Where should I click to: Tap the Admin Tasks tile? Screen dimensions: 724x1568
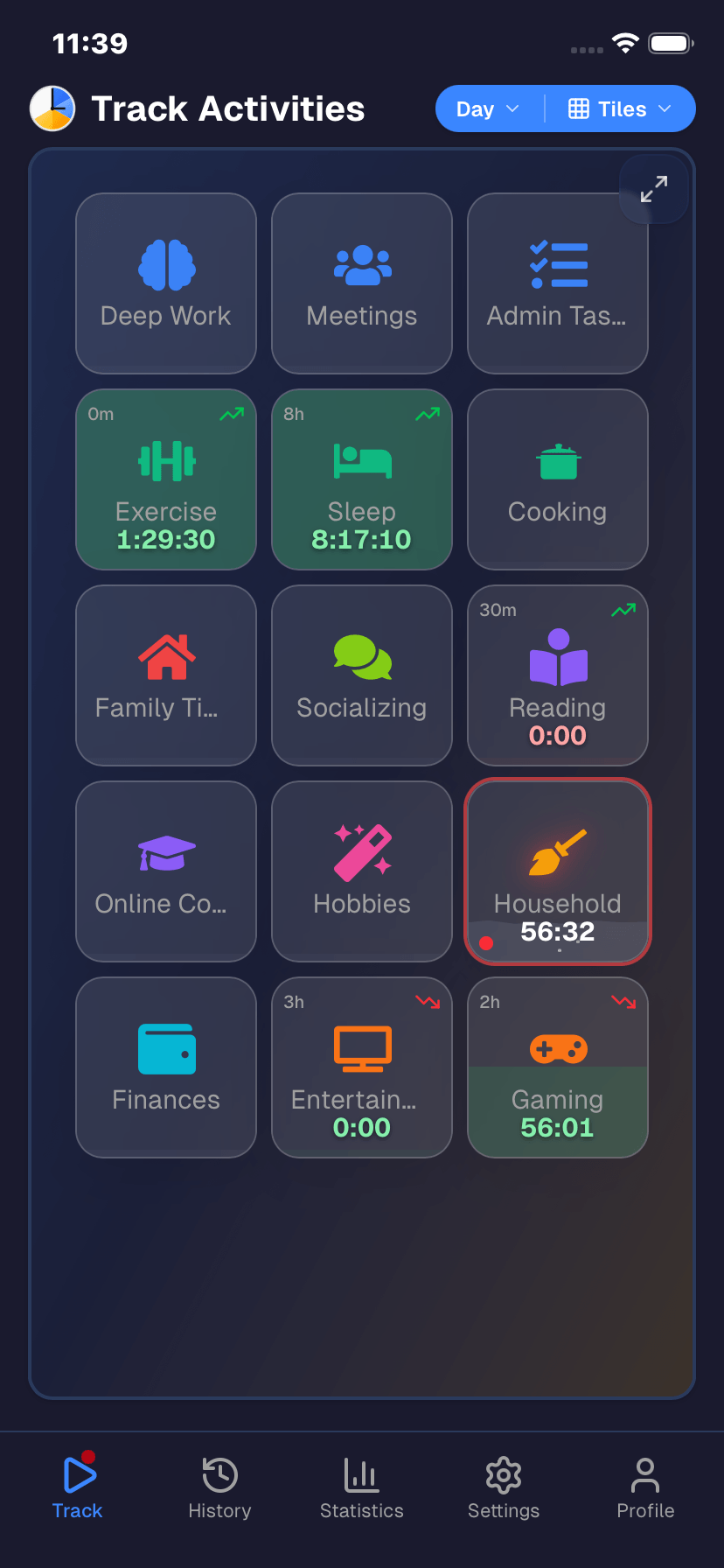tap(558, 283)
